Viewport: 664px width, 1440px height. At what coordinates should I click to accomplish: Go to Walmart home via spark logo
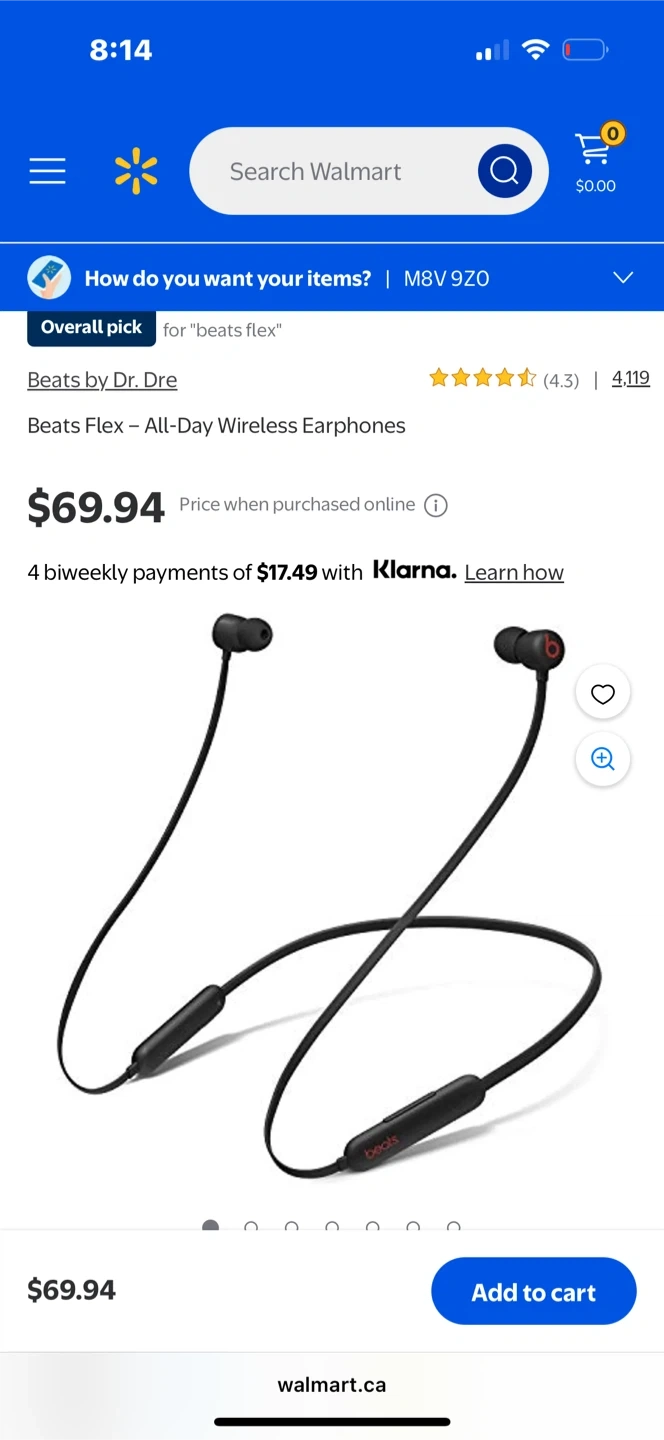(136, 171)
